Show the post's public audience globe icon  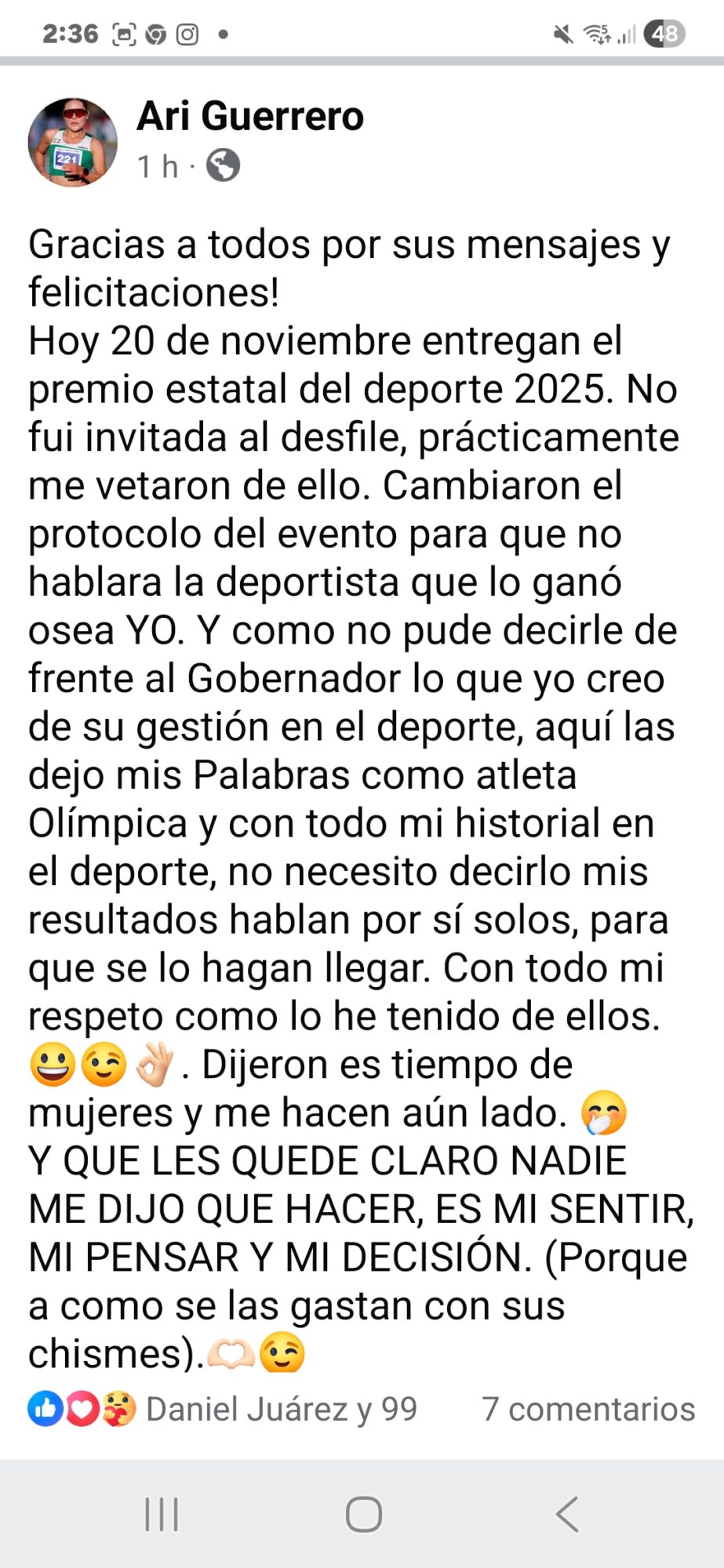click(x=223, y=165)
